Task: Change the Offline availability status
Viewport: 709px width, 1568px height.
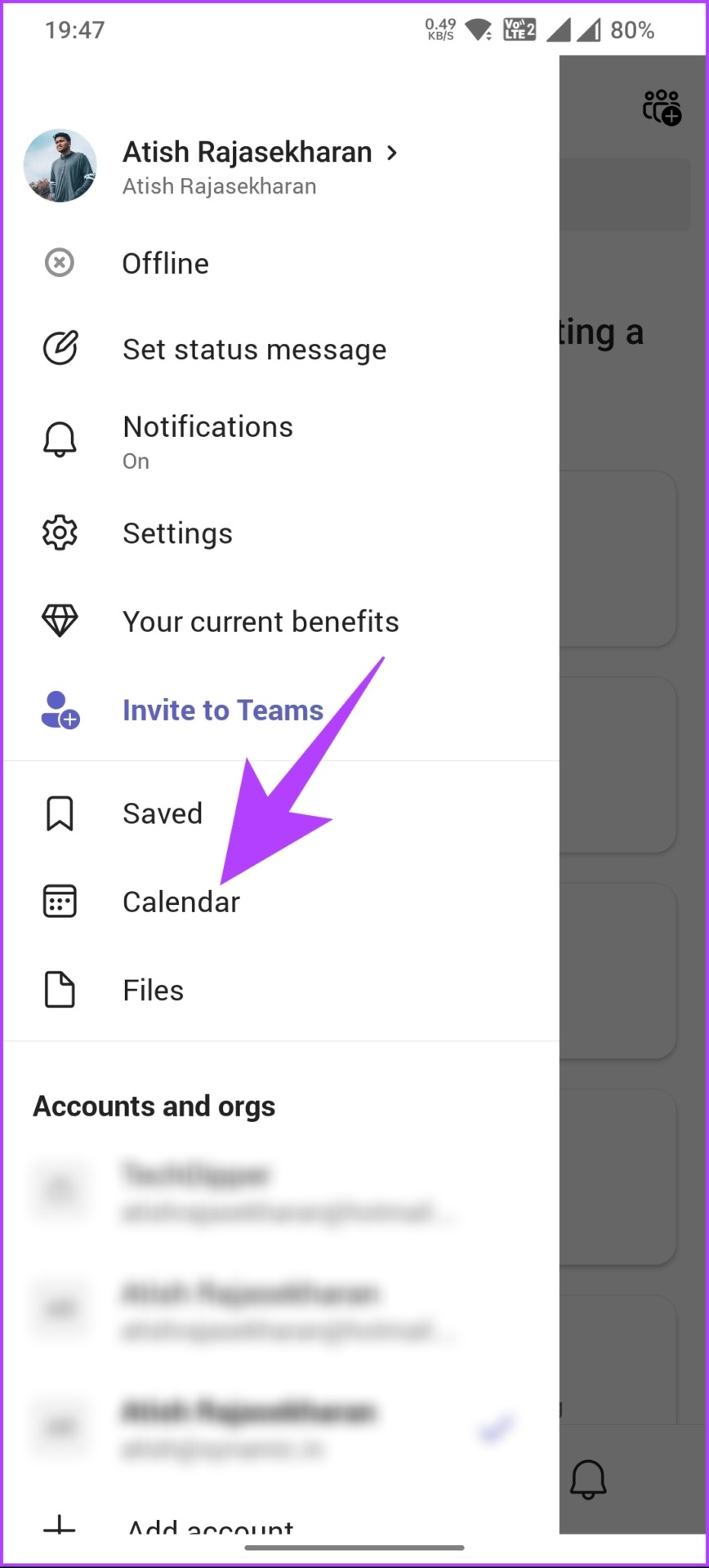Action: click(x=281, y=264)
